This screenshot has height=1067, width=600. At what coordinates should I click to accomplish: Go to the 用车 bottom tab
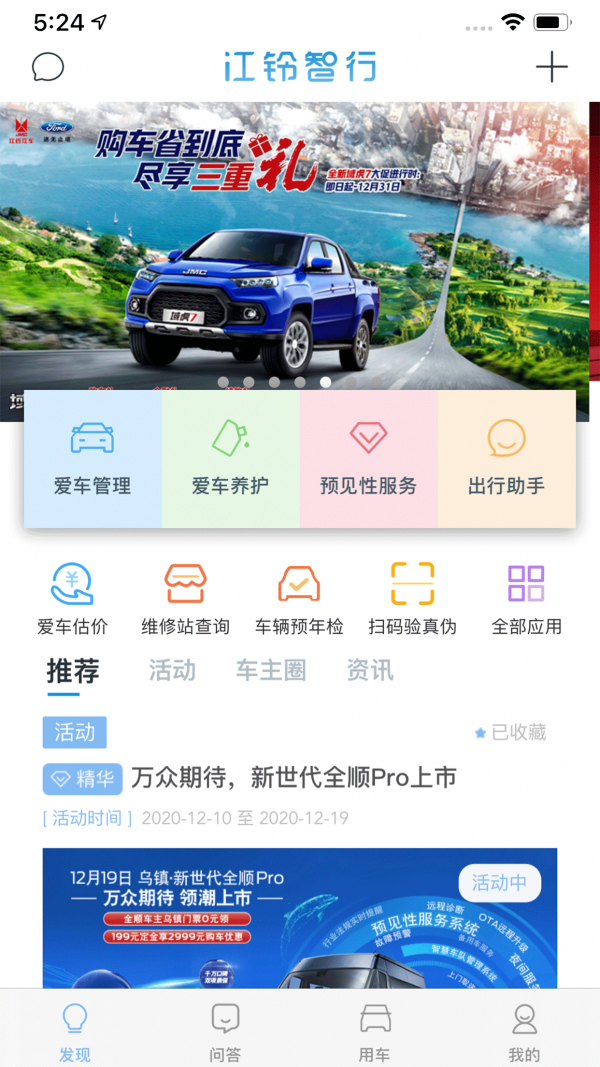pos(374,1032)
